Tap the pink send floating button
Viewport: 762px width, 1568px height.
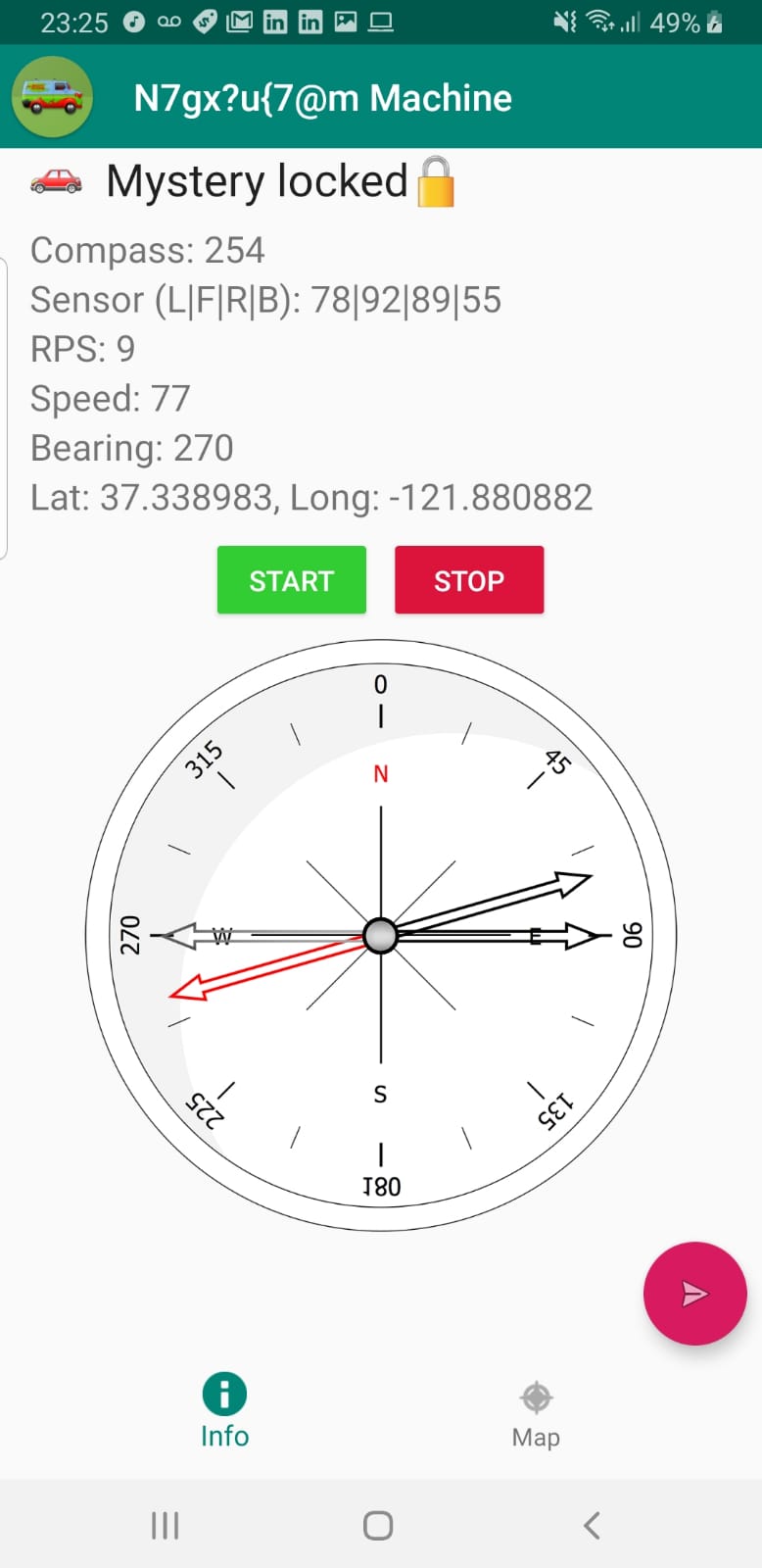[x=694, y=1294]
